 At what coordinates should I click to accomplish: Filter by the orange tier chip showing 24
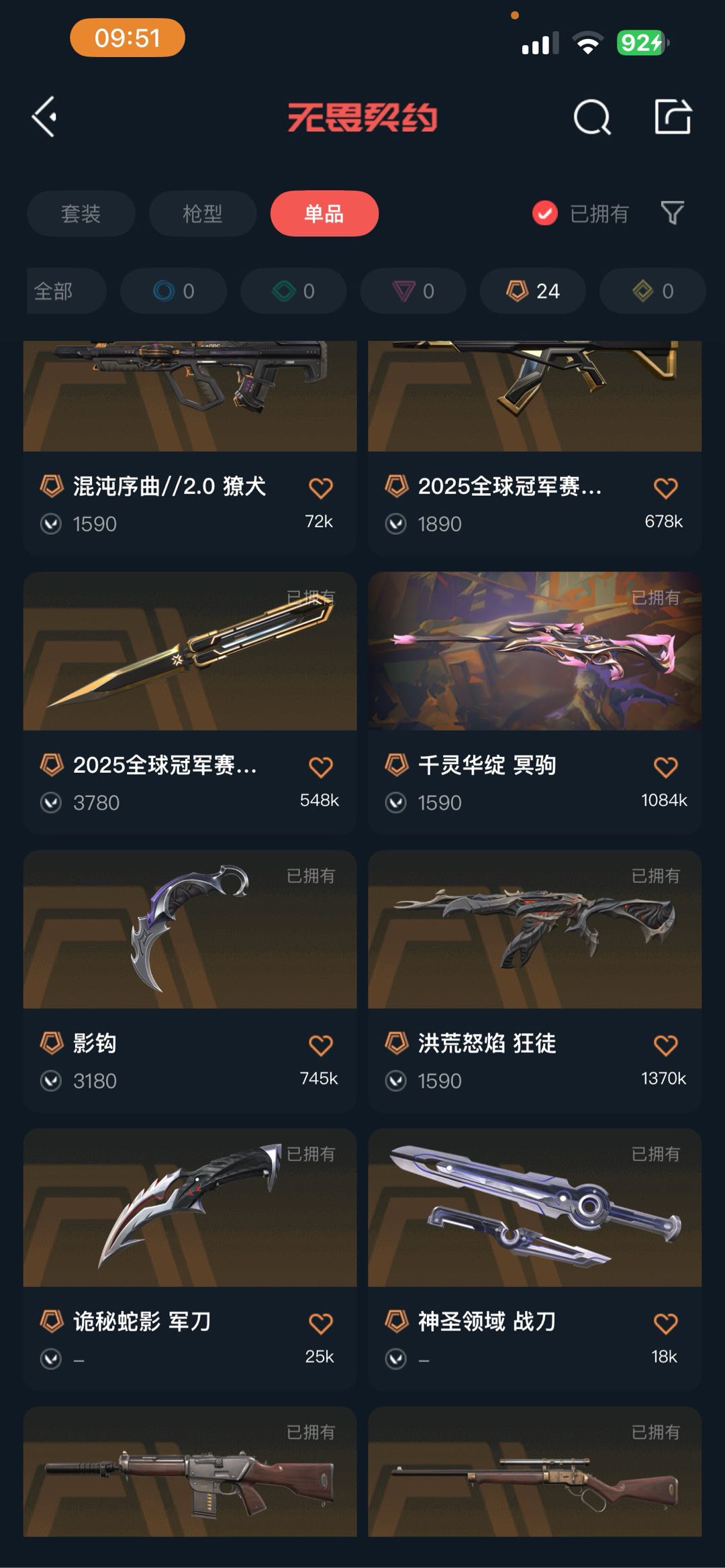(532, 291)
